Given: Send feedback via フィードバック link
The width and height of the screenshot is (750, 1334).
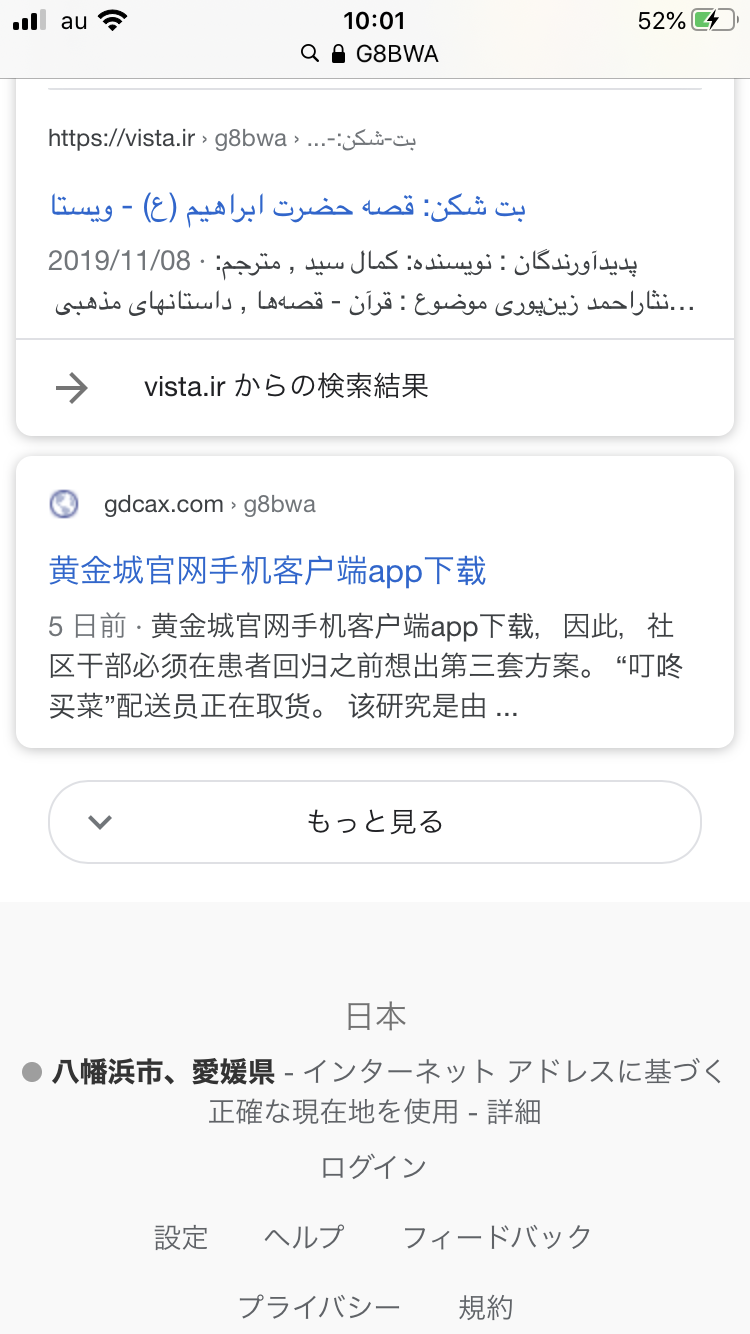Looking at the screenshot, I should pos(497,1237).
